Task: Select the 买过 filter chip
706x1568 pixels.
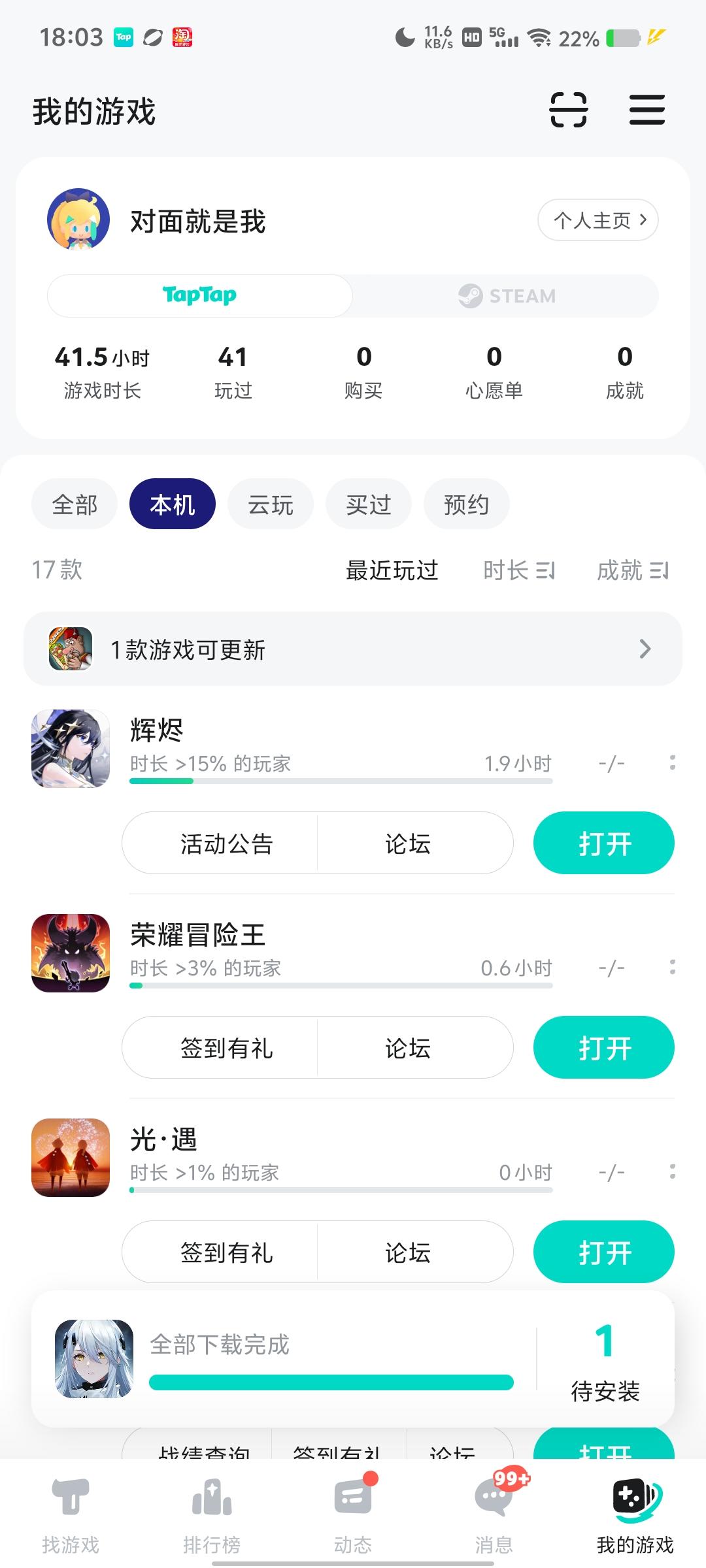Action: pos(368,504)
